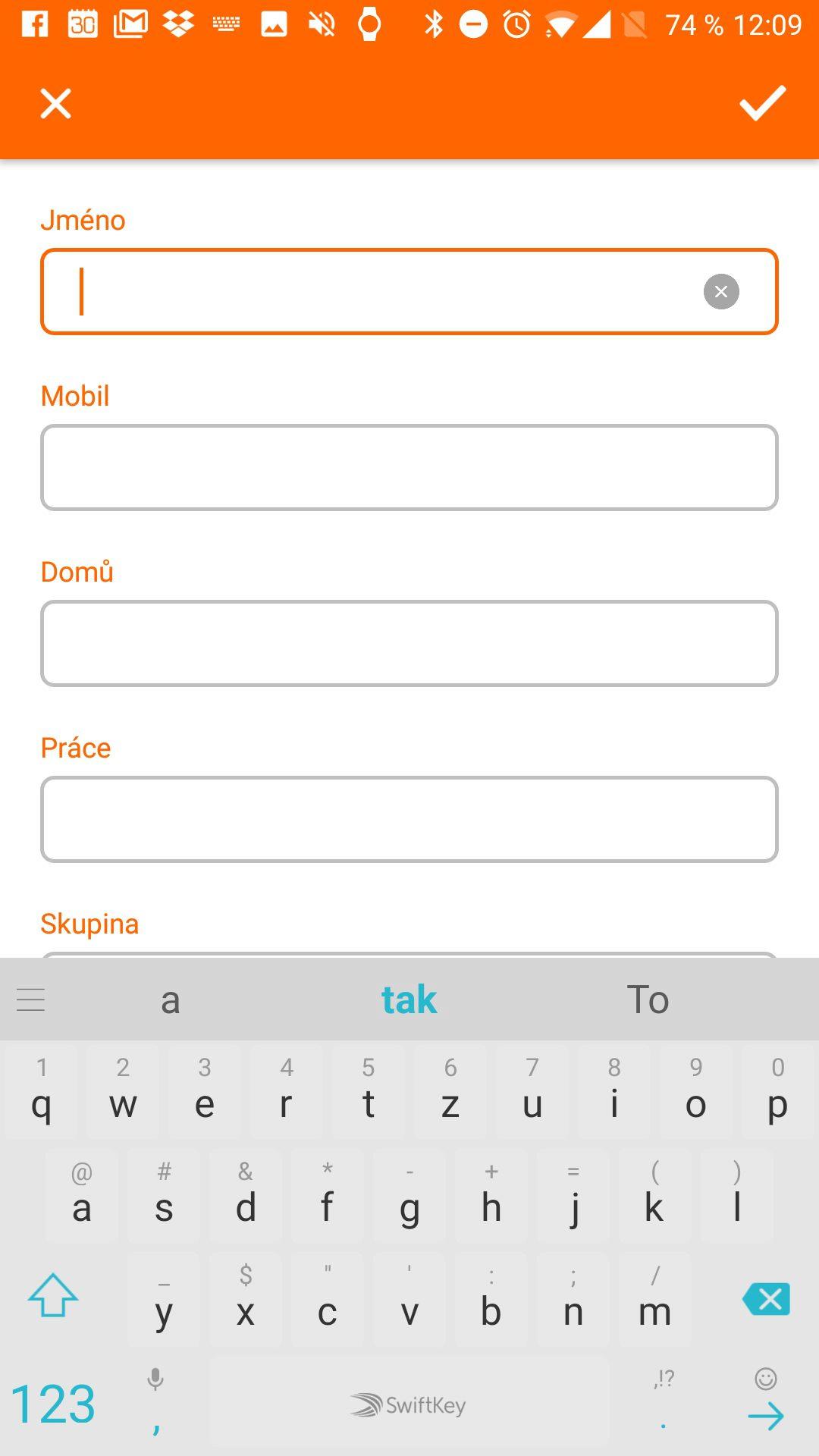Toggle the shift key
Image resolution: width=819 pixels, height=1456 pixels.
pyautogui.click(x=53, y=1295)
